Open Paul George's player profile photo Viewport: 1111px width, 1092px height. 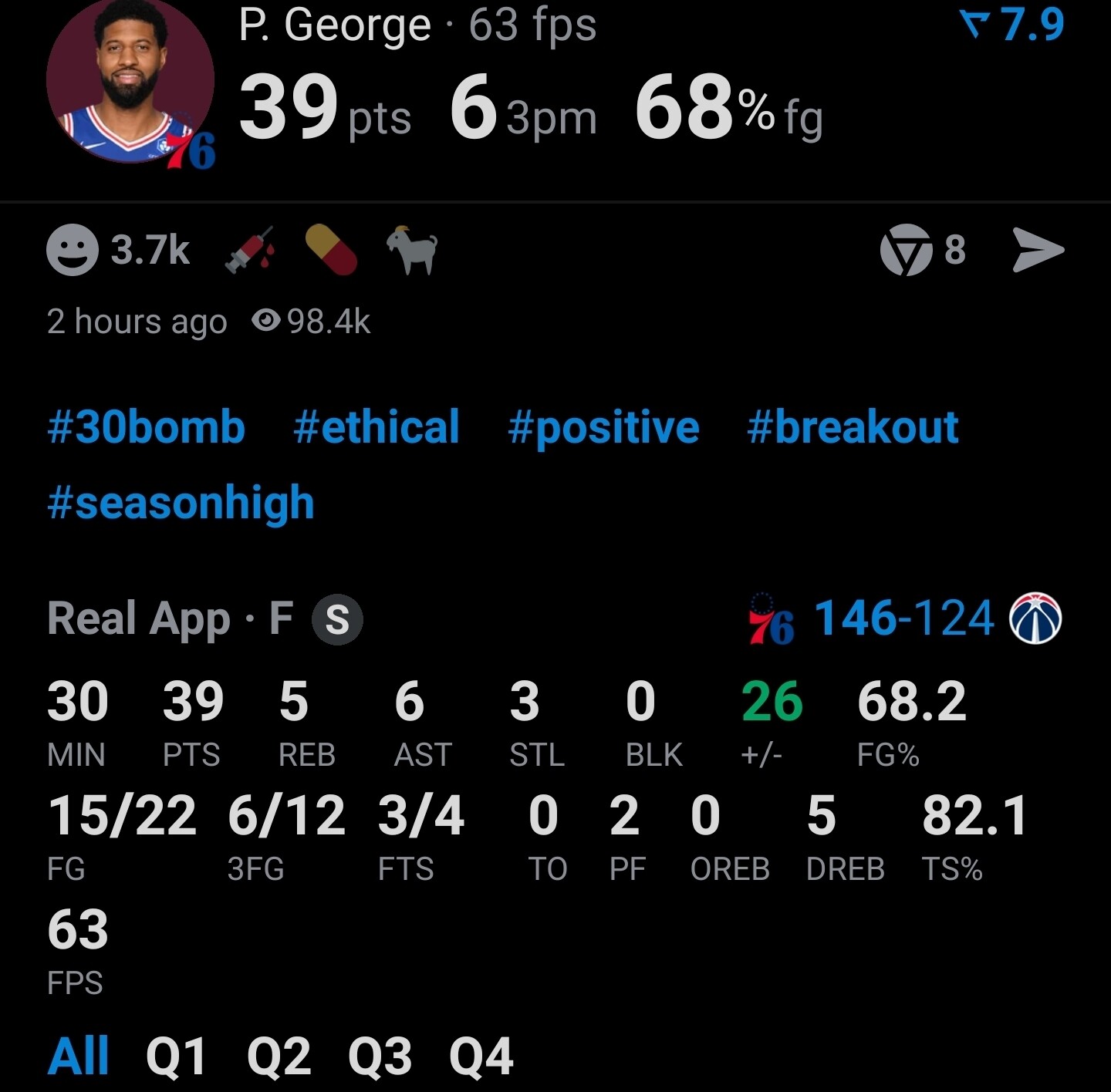coord(130,81)
